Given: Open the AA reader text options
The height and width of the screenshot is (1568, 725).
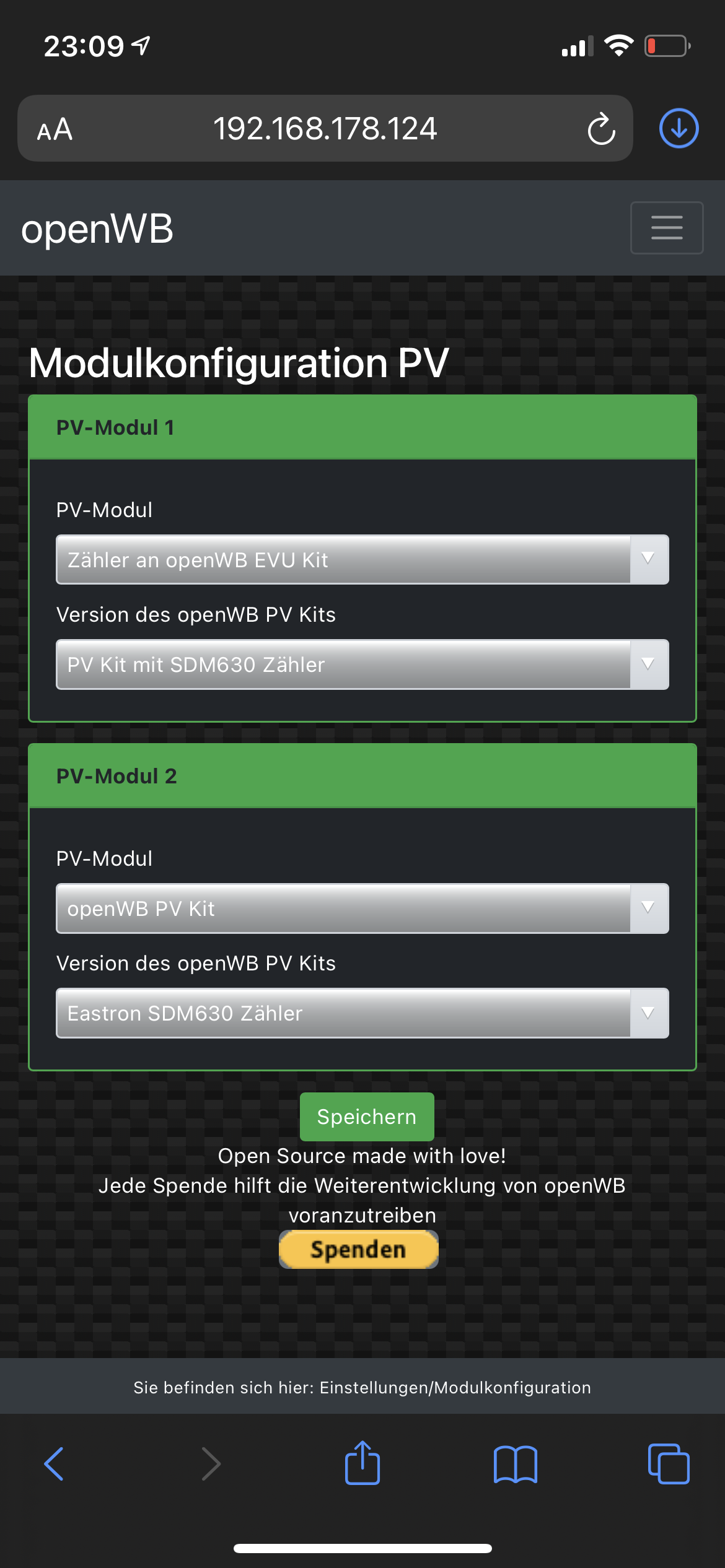Looking at the screenshot, I should point(55,129).
